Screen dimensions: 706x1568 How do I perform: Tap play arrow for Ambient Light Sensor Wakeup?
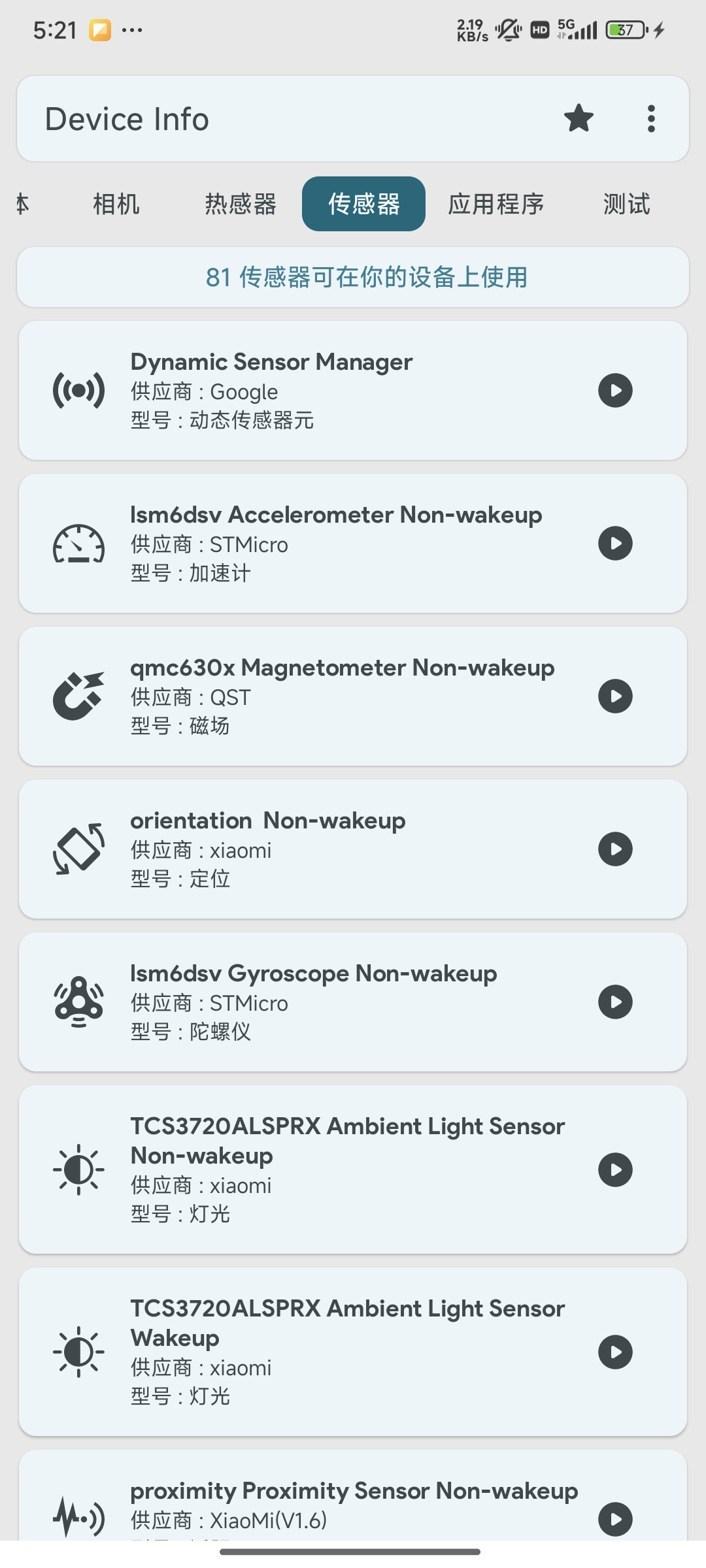(615, 1352)
